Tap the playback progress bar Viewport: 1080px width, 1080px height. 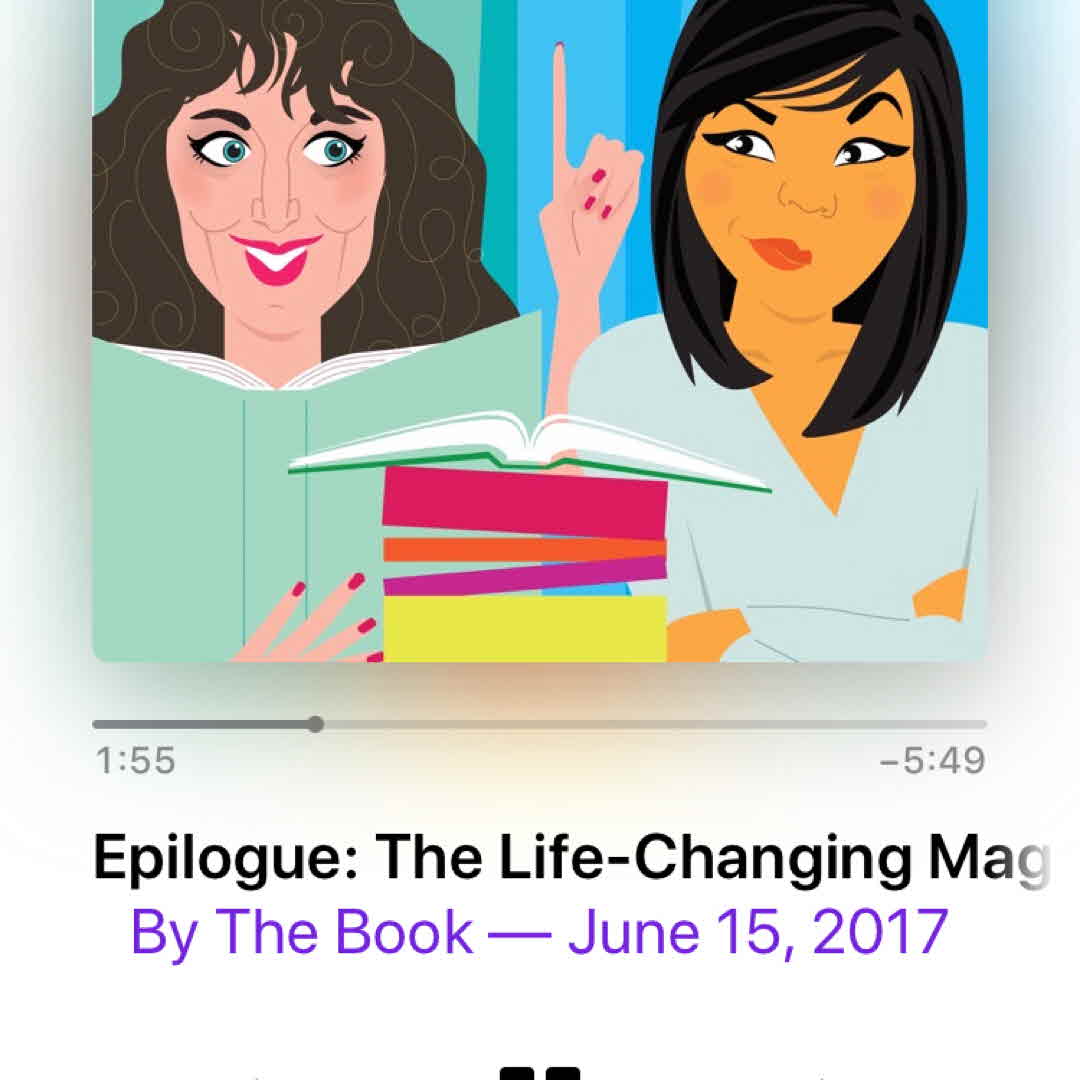(x=540, y=724)
